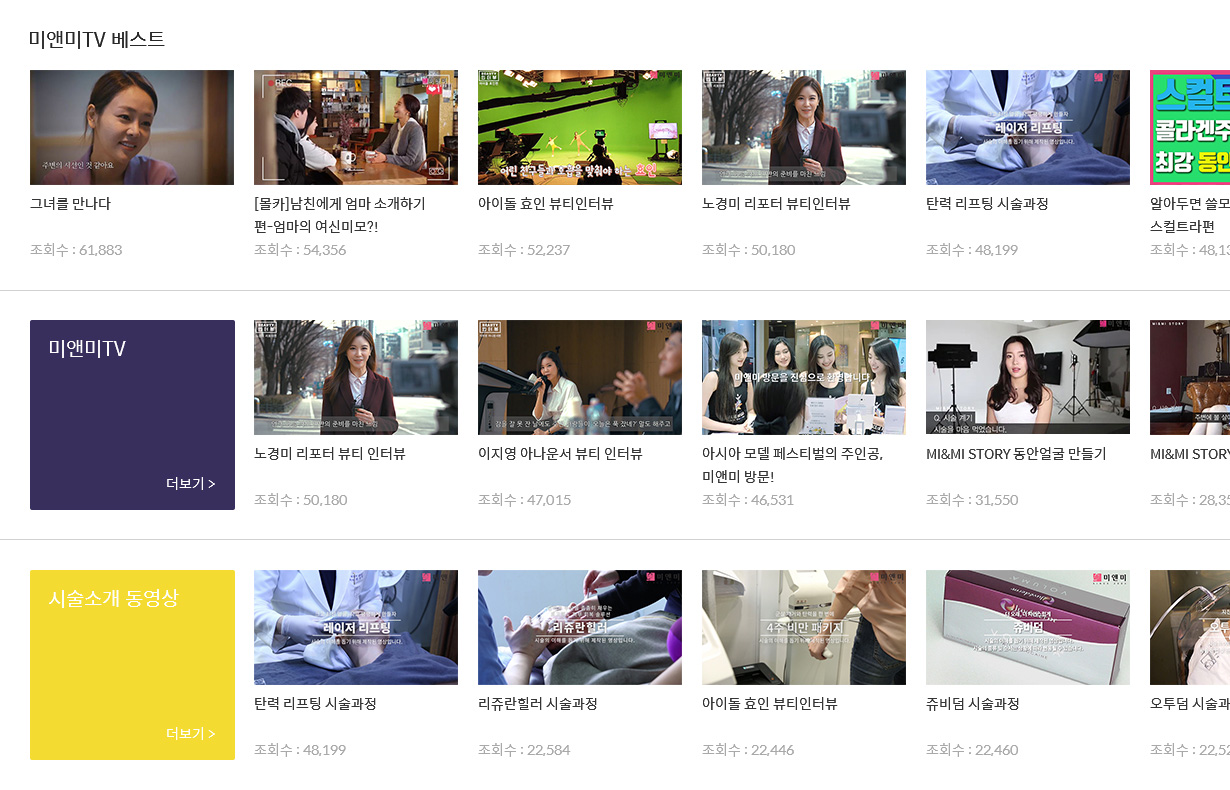1230x790 pixels.
Task: Open the 4주 비만 패키지 video
Action: point(804,627)
